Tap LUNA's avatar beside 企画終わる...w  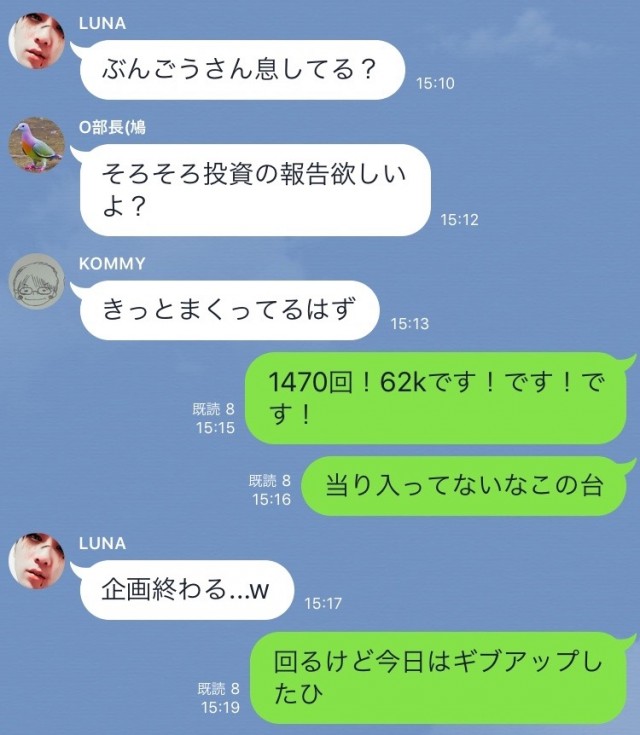36,561
